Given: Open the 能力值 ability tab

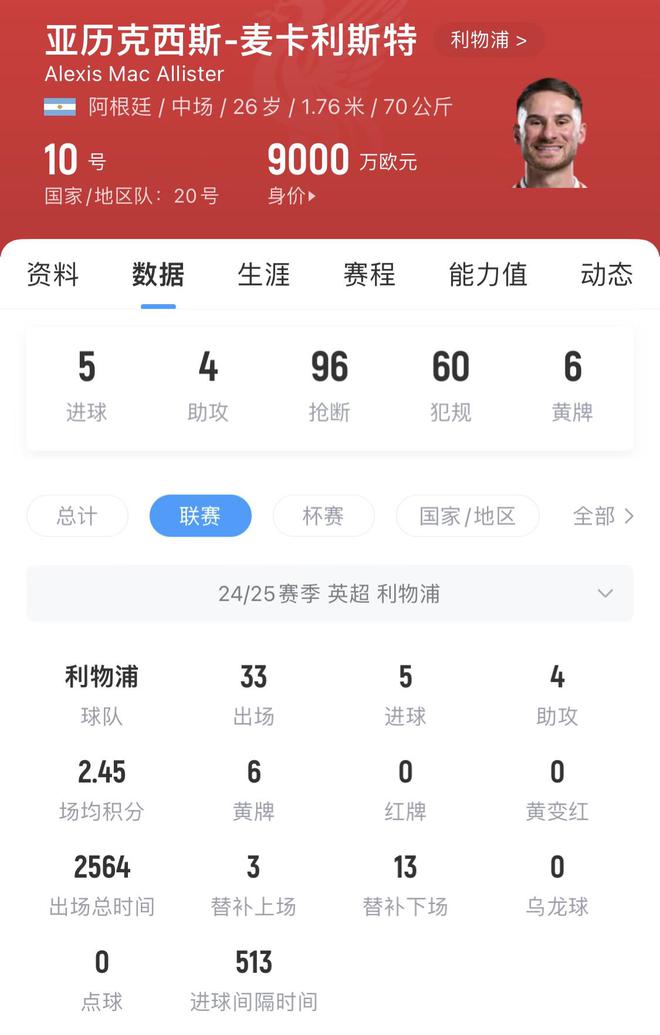Looking at the screenshot, I should [x=488, y=274].
